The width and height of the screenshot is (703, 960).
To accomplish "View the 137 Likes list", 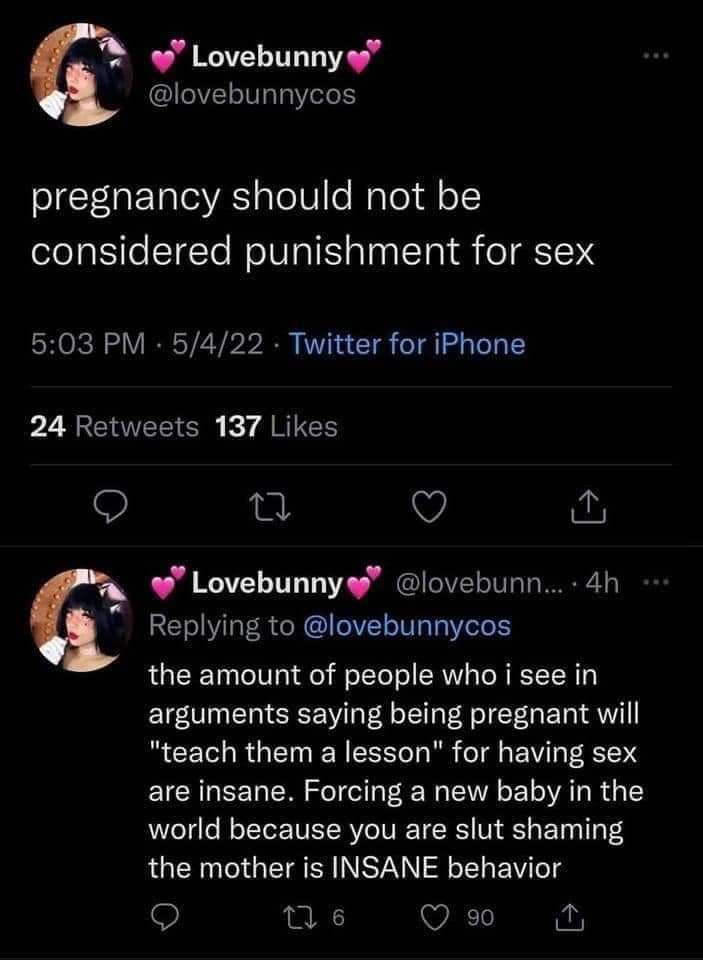I will tap(277, 427).
